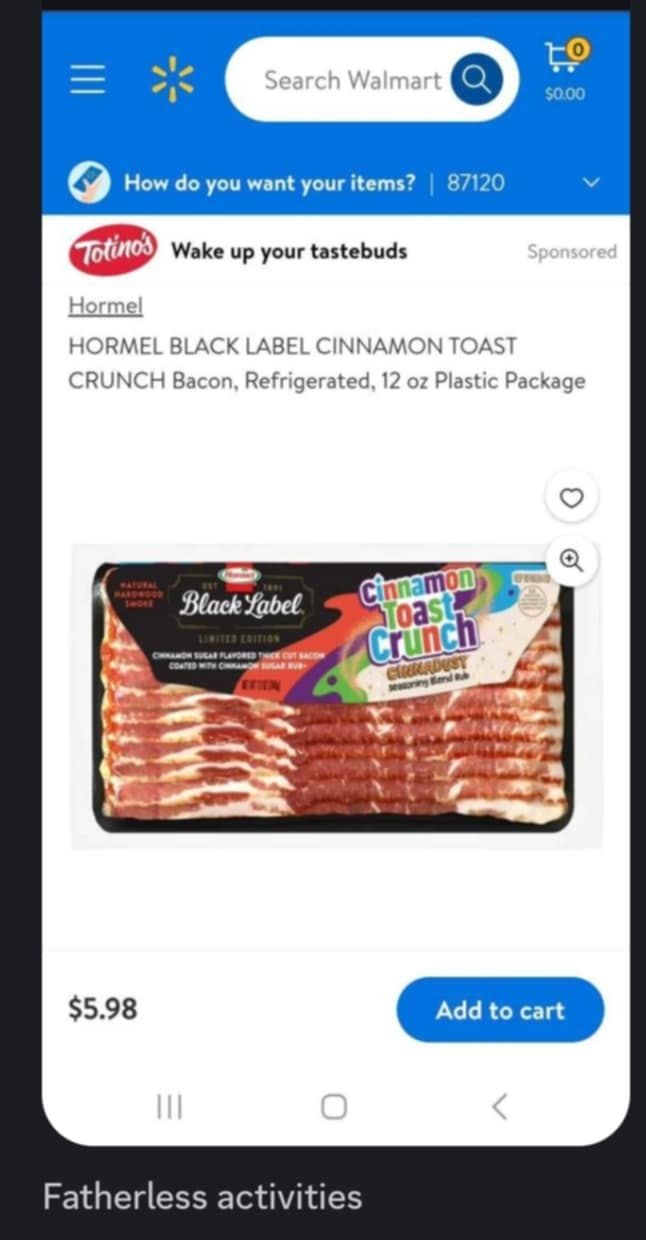Open the hamburger menu
646x1240 pixels.
87,80
